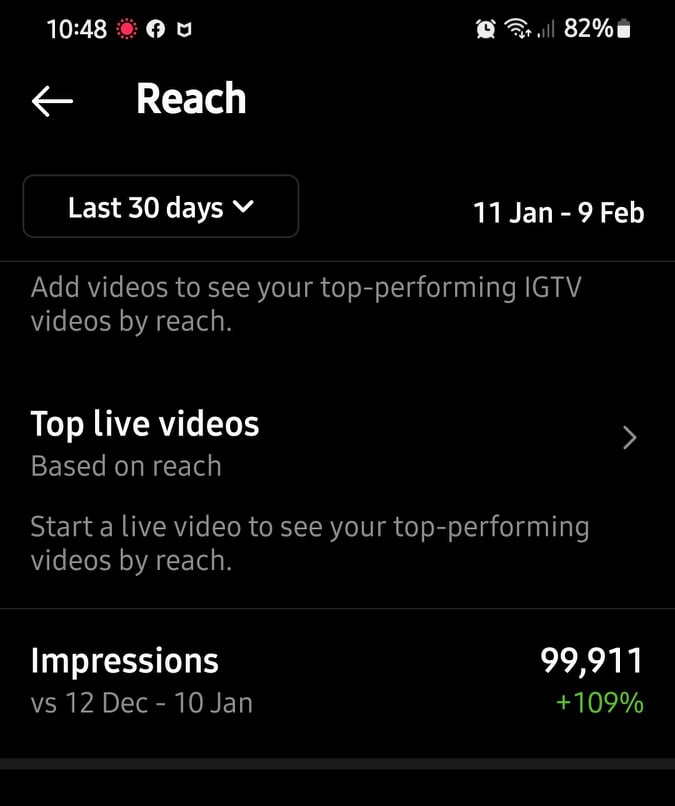The width and height of the screenshot is (675, 806).
Task: Go back from the Reach screen
Action: pos(52,101)
